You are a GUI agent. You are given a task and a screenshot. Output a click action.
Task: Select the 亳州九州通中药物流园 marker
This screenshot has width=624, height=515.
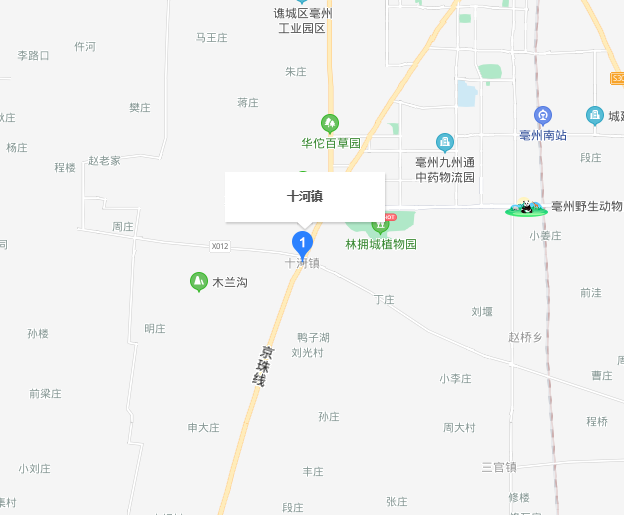point(445,143)
